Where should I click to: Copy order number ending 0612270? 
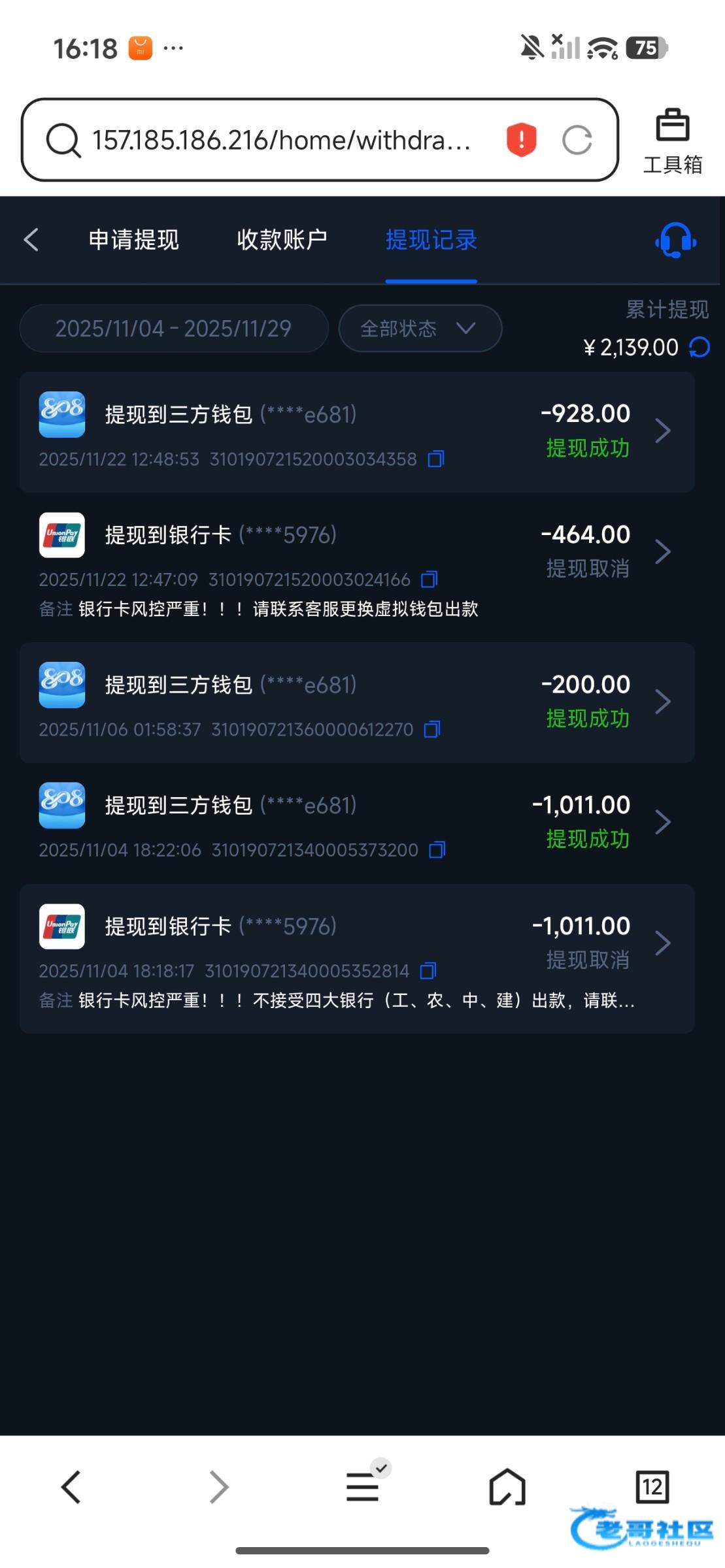click(432, 730)
